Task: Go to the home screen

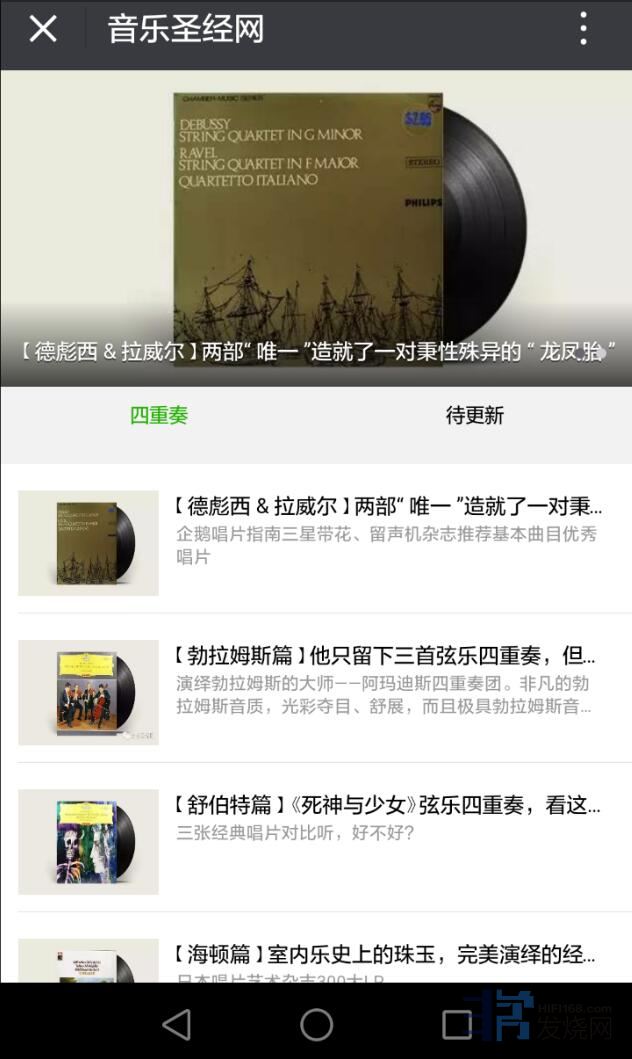Action: [316, 1024]
